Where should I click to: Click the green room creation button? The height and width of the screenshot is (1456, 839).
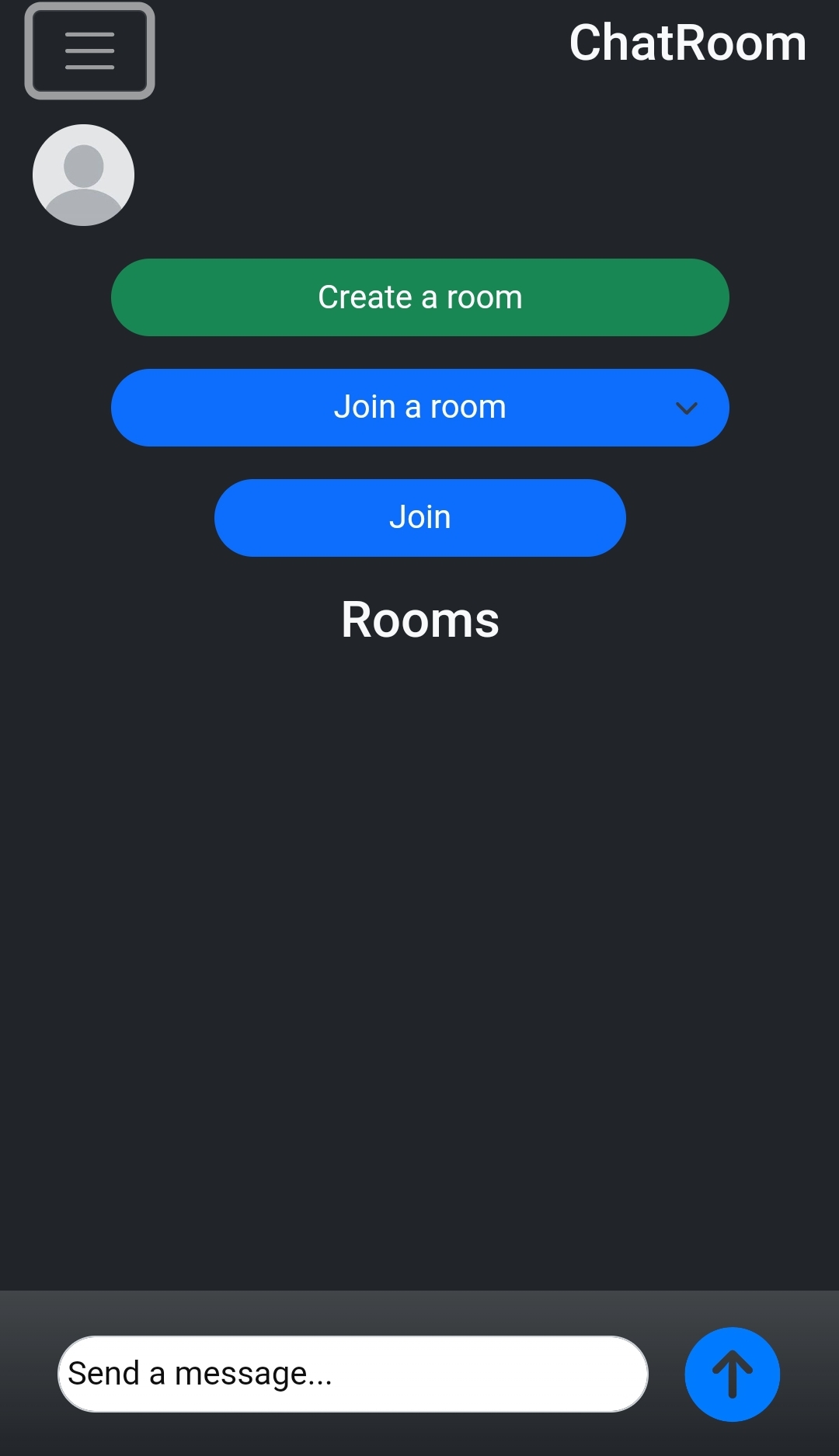[x=419, y=297]
